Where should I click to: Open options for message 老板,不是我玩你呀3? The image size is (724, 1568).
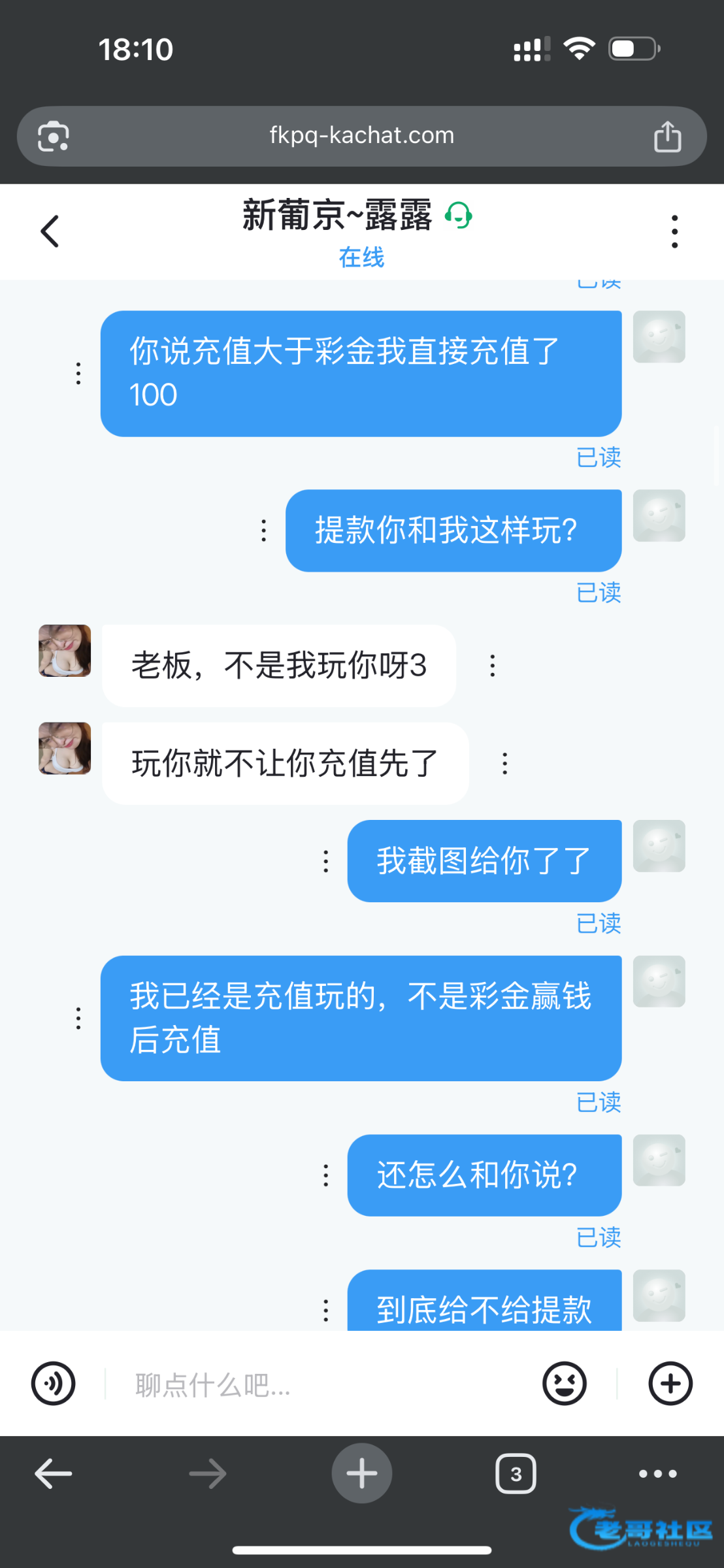[493, 666]
